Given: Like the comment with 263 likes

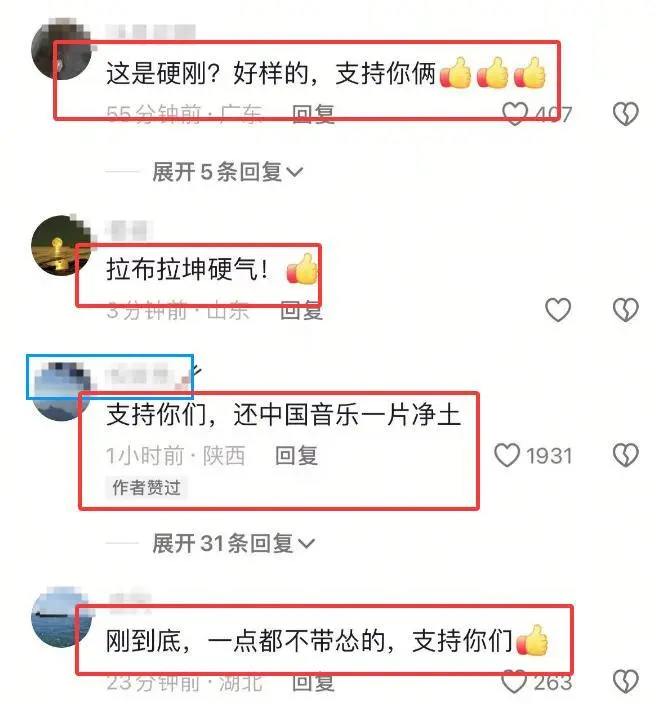Looking at the screenshot, I should [514, 682].
